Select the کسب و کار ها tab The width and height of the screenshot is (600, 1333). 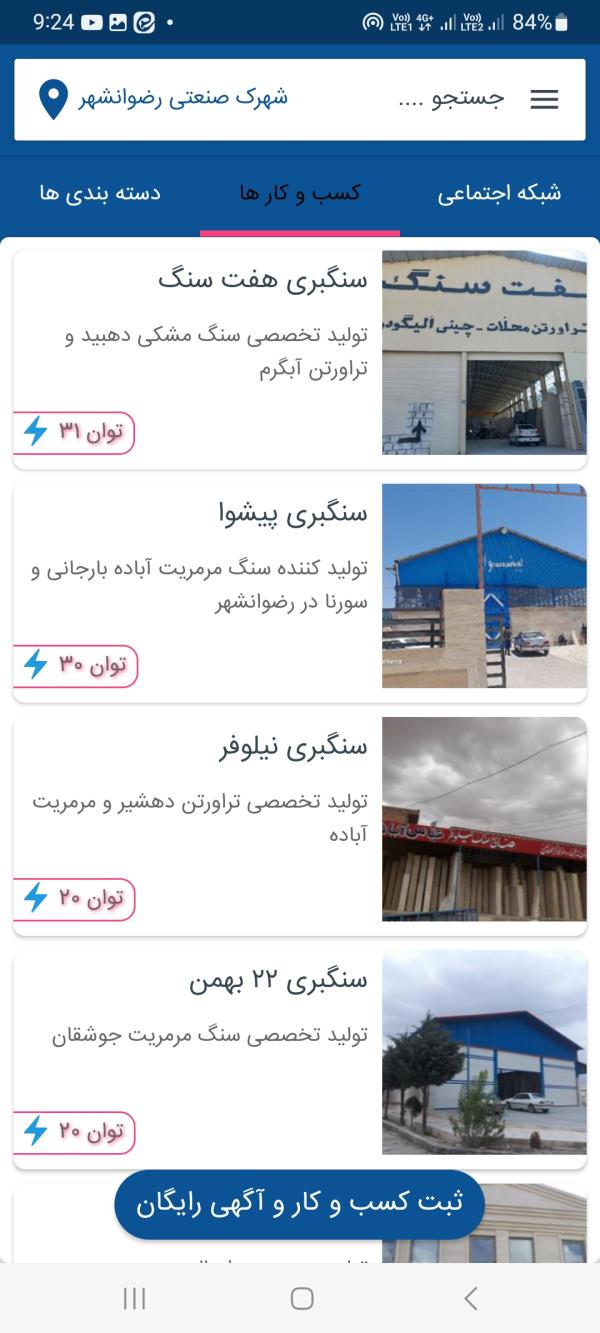click(299, 194)
